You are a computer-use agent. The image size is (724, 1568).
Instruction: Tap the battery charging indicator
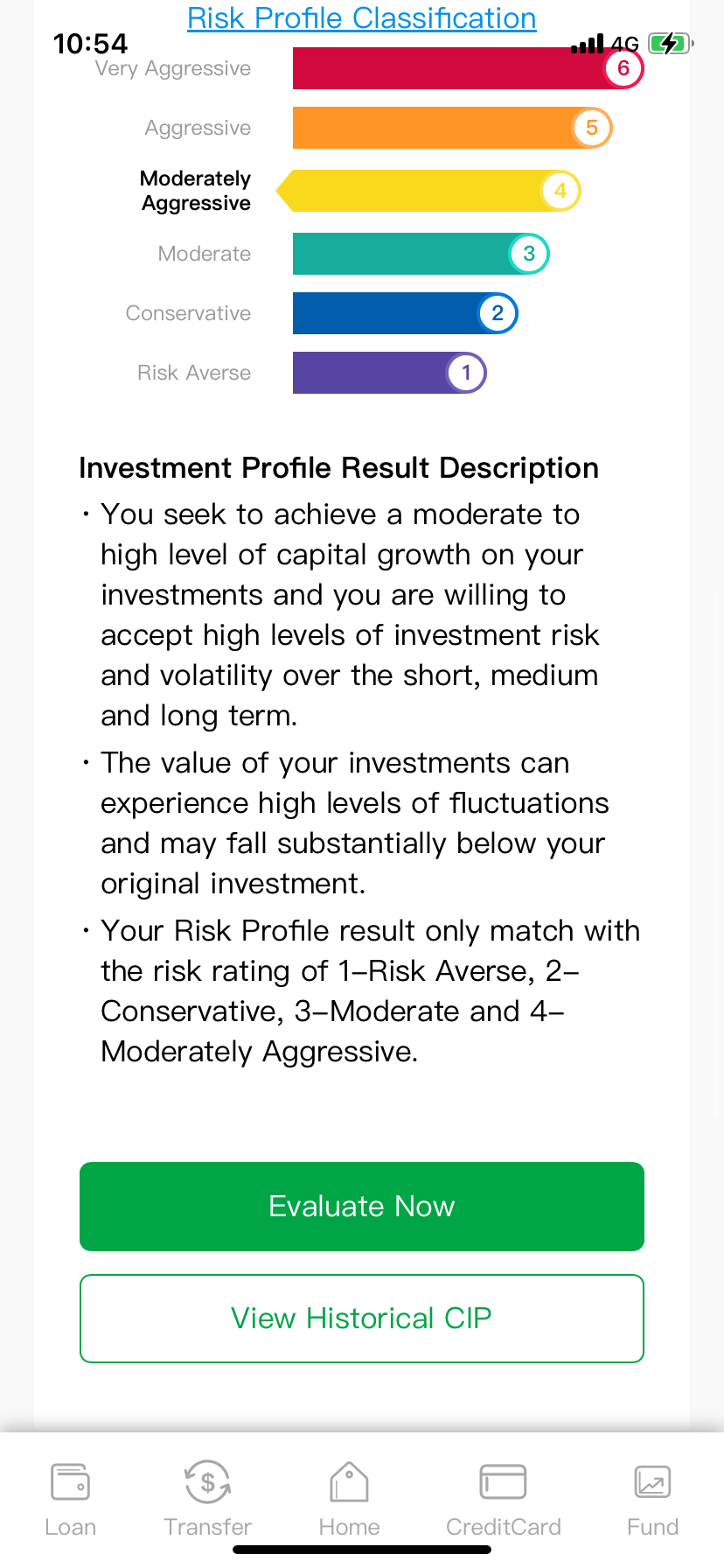tap(668, 42)
